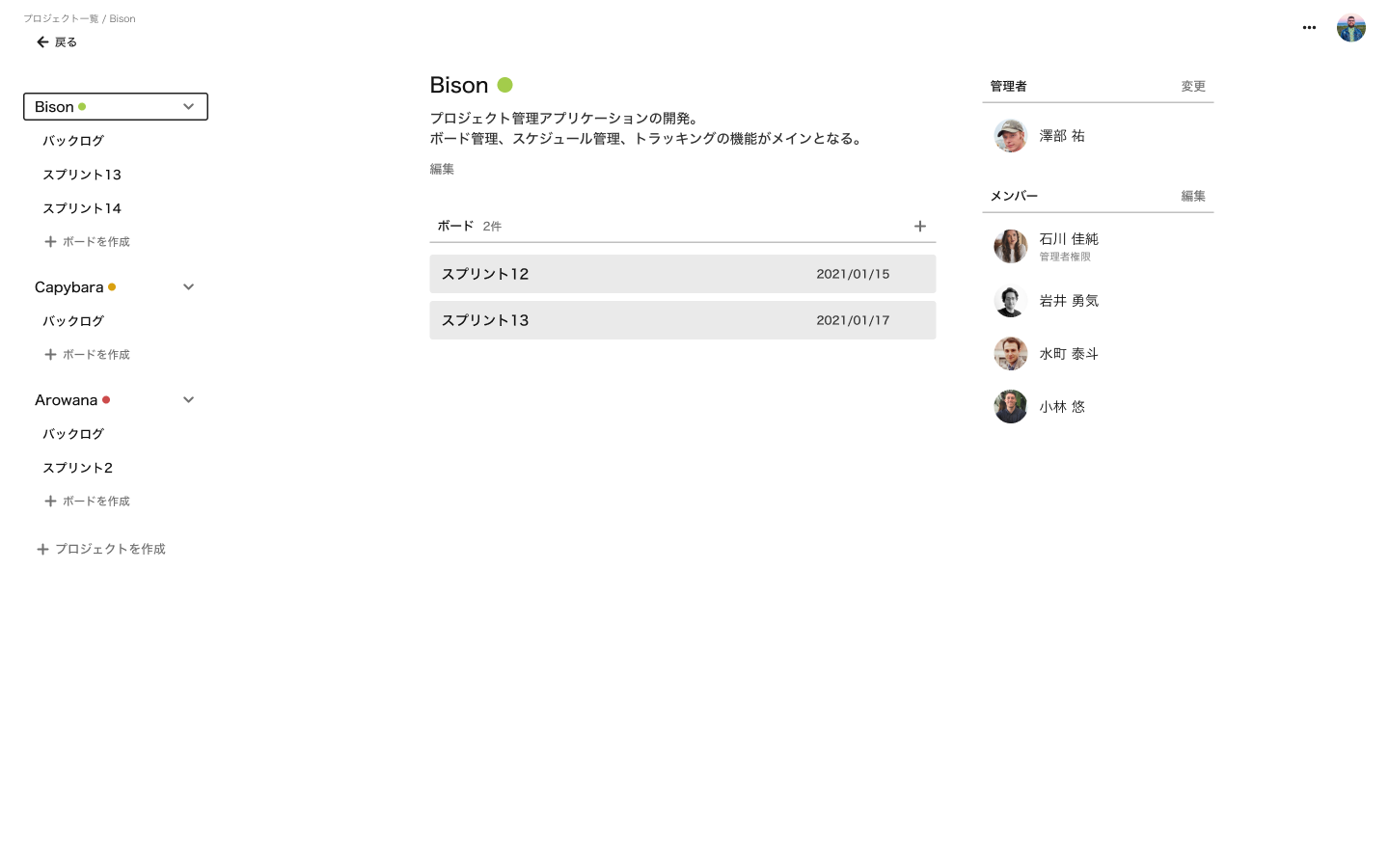This screenshot has width=1389, height=868.
Task: Open the three-dot overflow menu
Action: pos(1309,28)
